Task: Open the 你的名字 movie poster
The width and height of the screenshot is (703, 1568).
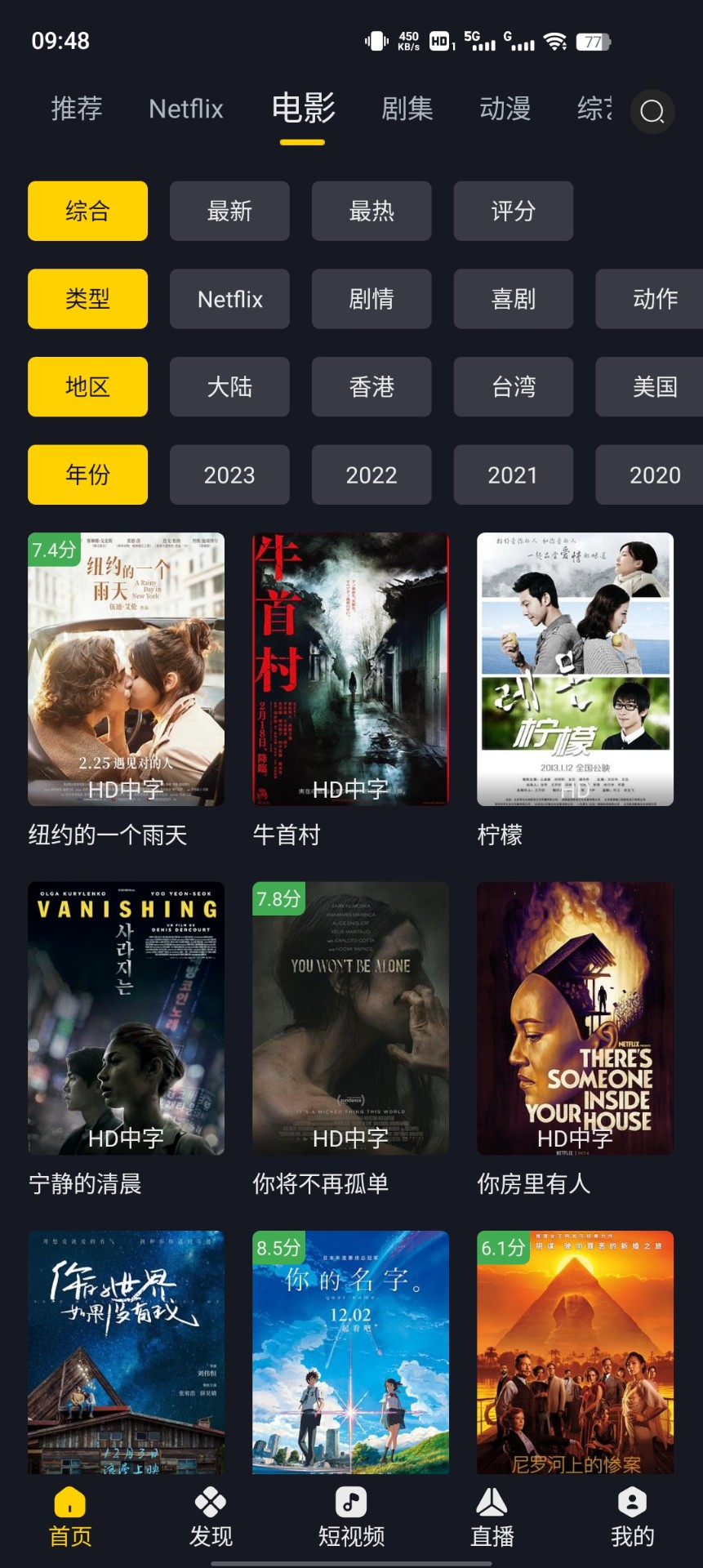Action: (x=350, y=1347)
